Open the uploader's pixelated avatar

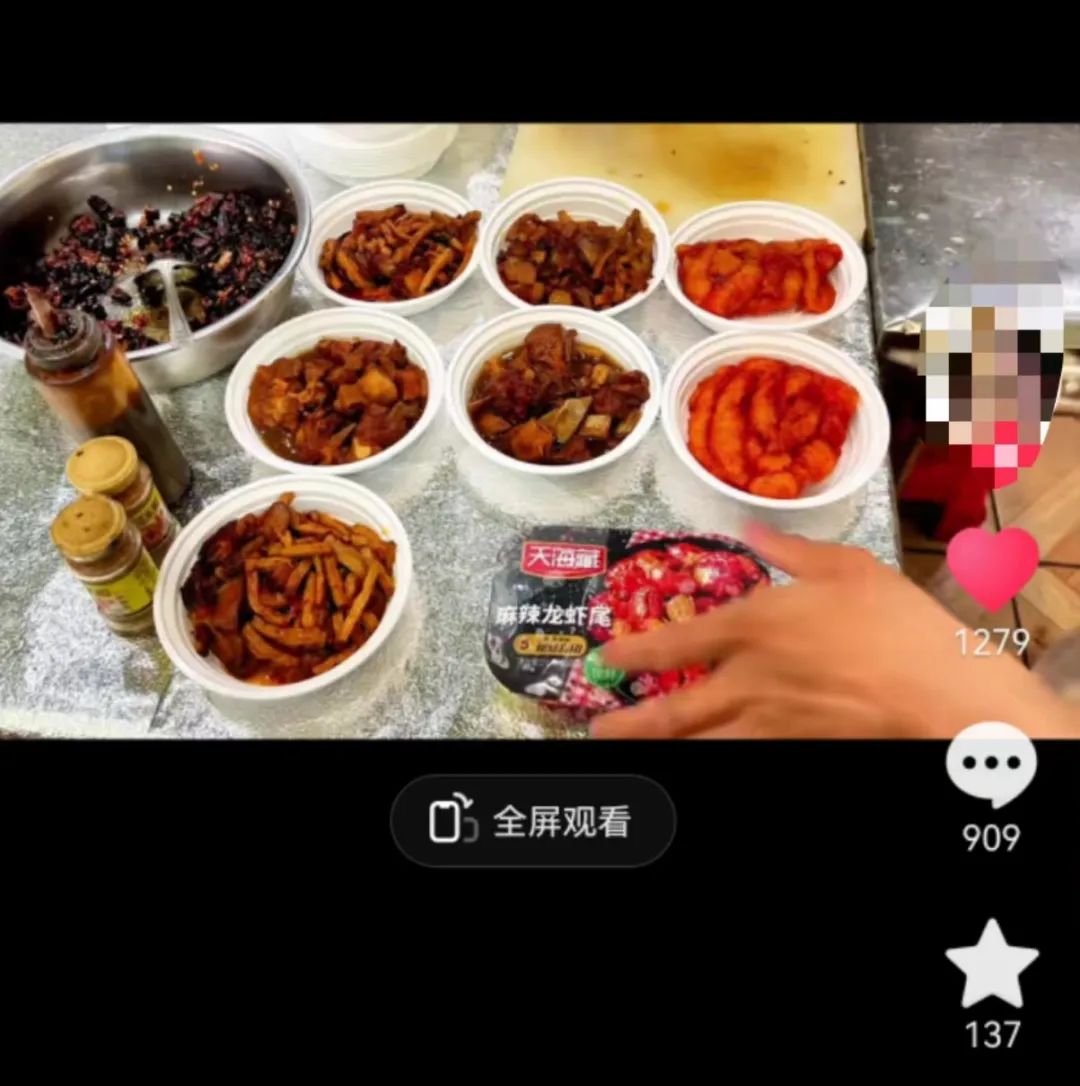(992, 360)
